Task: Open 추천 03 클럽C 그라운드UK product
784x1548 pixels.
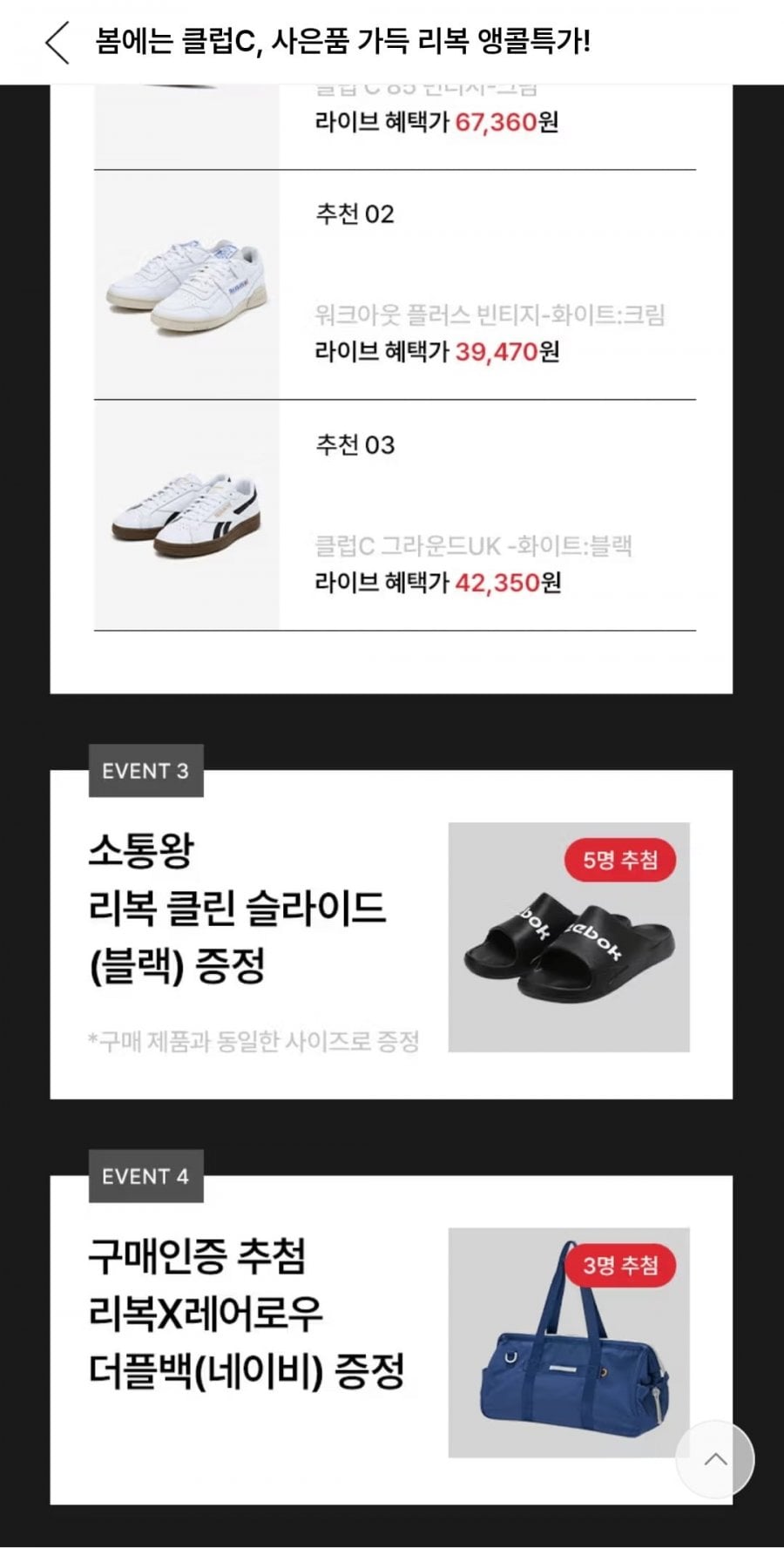Action: pos(395,516)
